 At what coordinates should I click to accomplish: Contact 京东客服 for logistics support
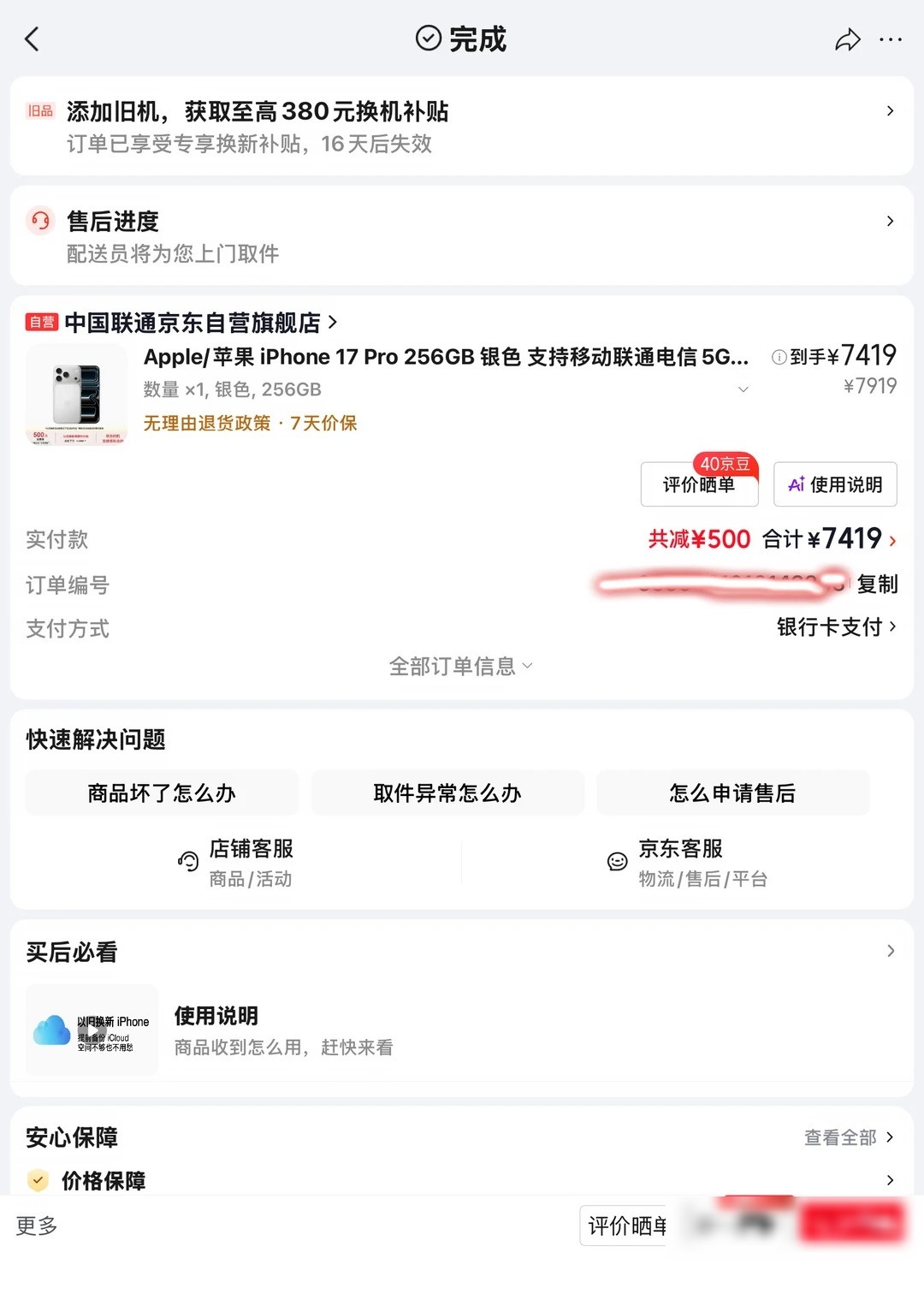coord(687,863)
